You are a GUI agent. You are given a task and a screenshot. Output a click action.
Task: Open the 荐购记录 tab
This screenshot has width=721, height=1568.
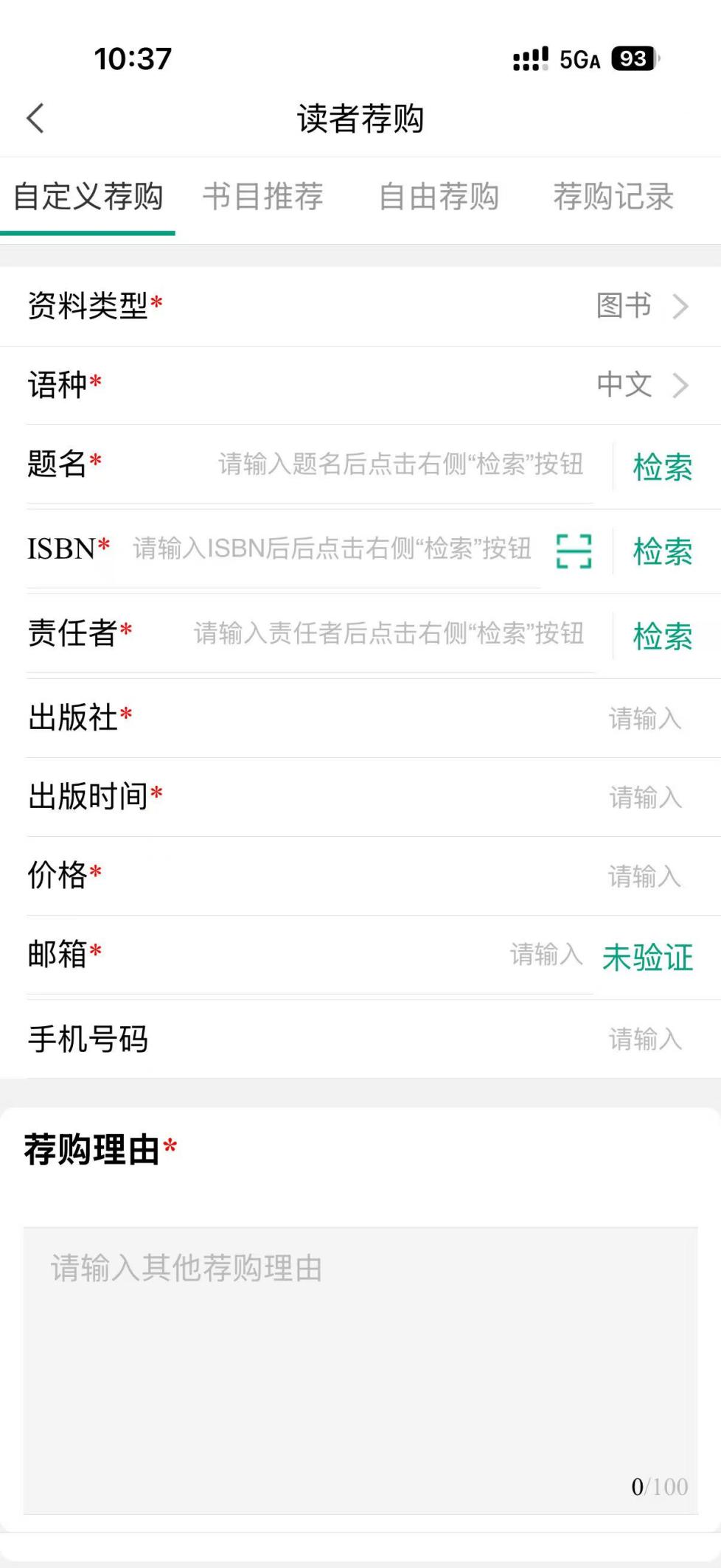pos(613,197)
